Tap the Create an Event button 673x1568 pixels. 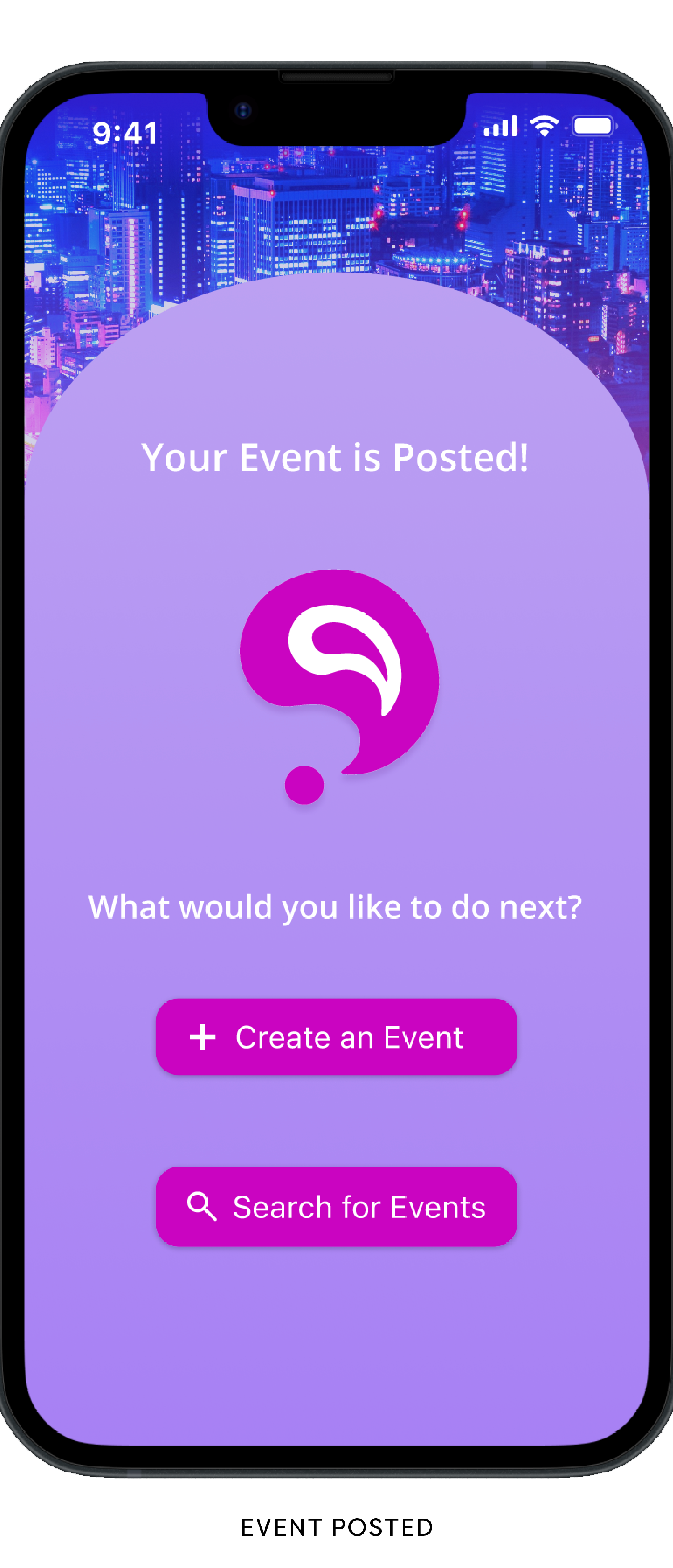point(336,1037)
